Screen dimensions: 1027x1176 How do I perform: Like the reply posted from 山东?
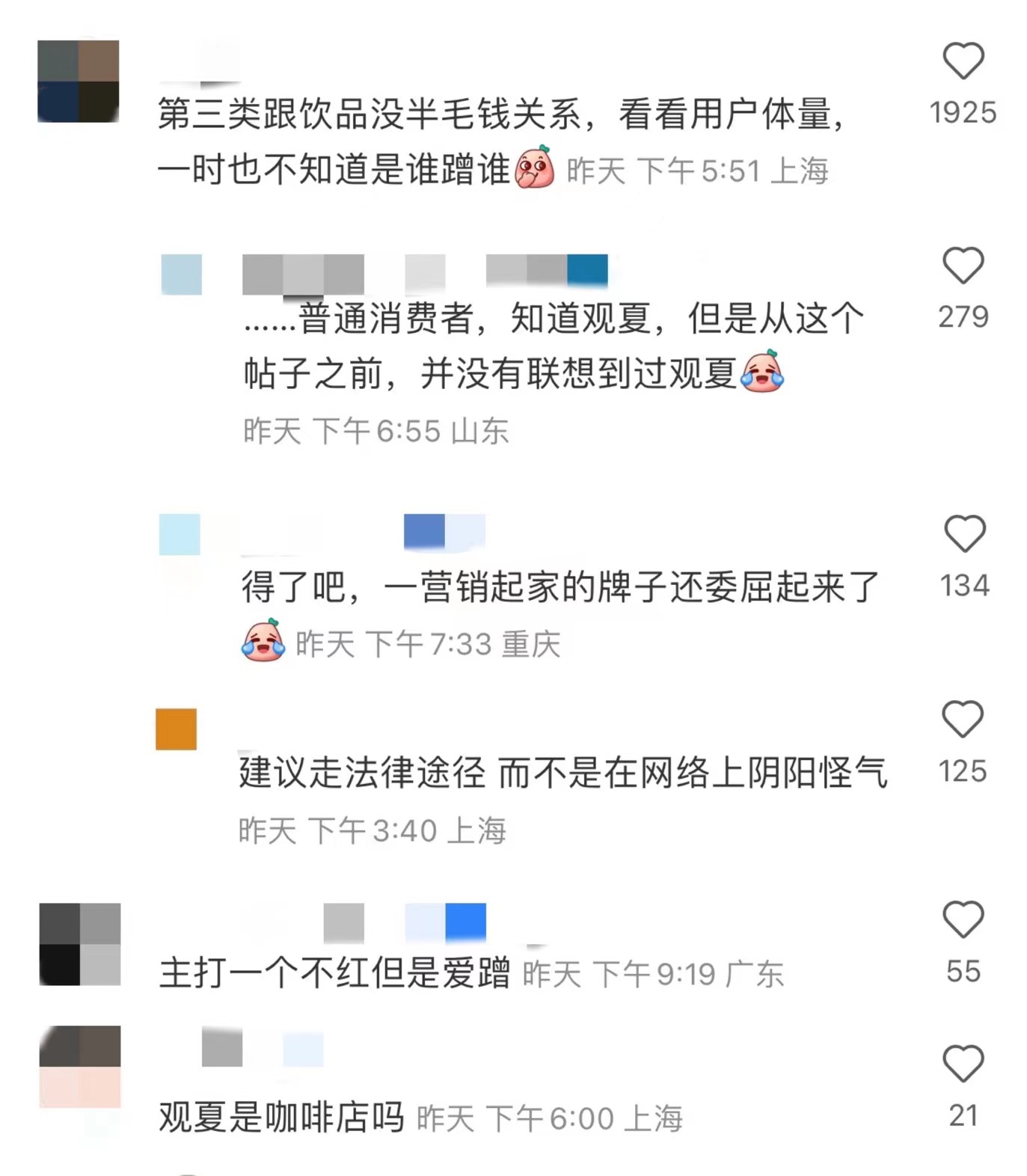963,266
